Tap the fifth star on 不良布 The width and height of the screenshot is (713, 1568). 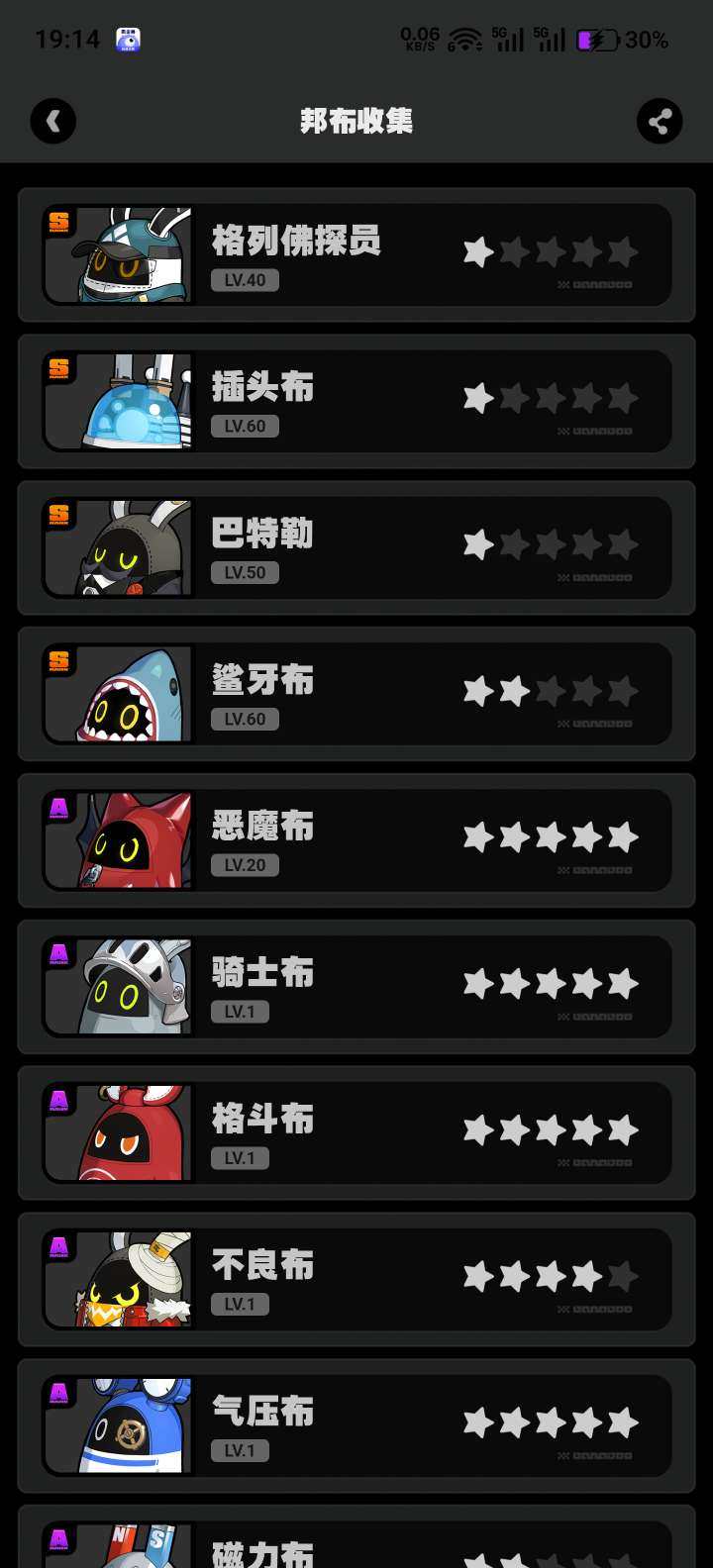tap(623, 1278)
